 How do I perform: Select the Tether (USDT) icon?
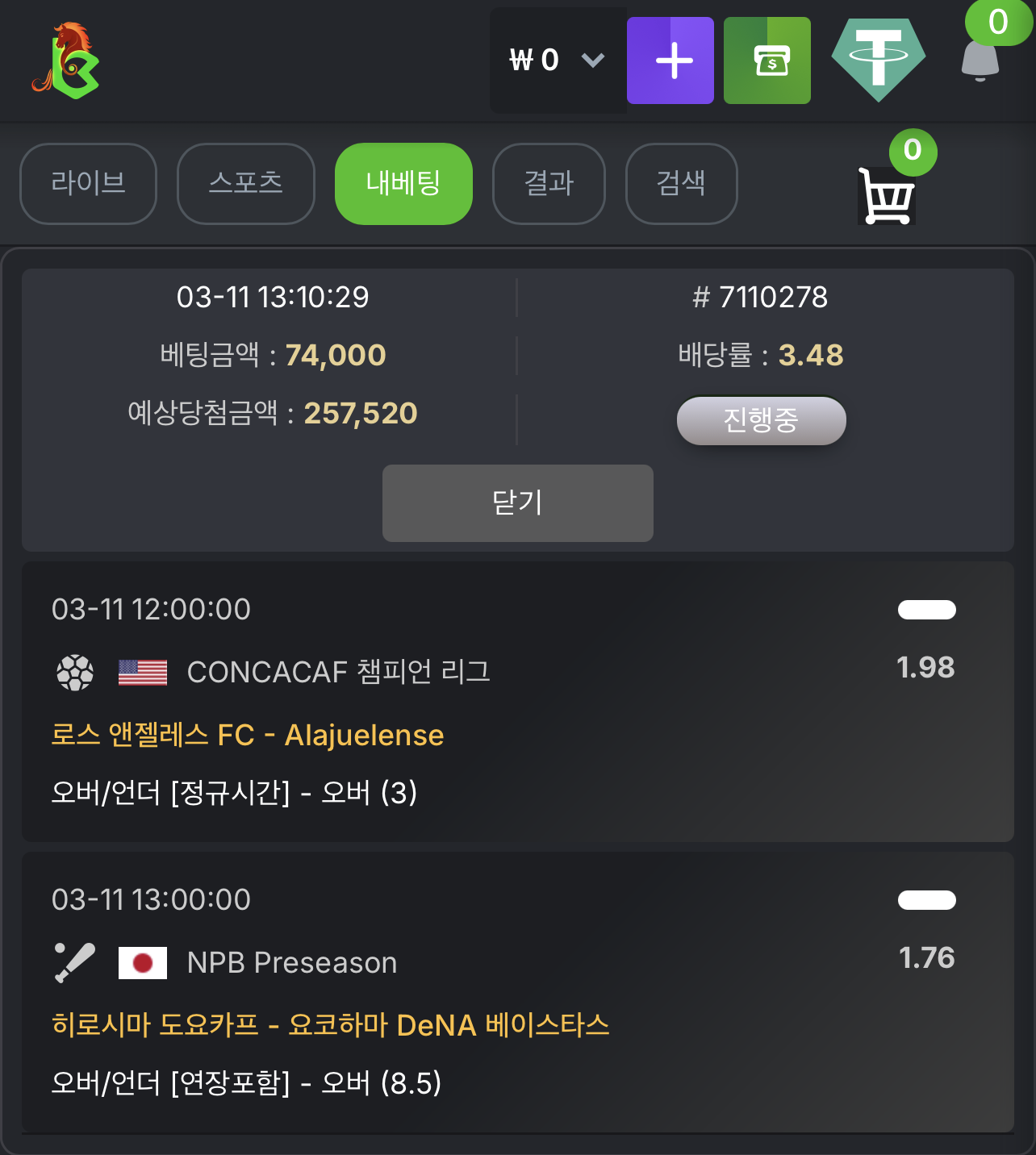879,59
